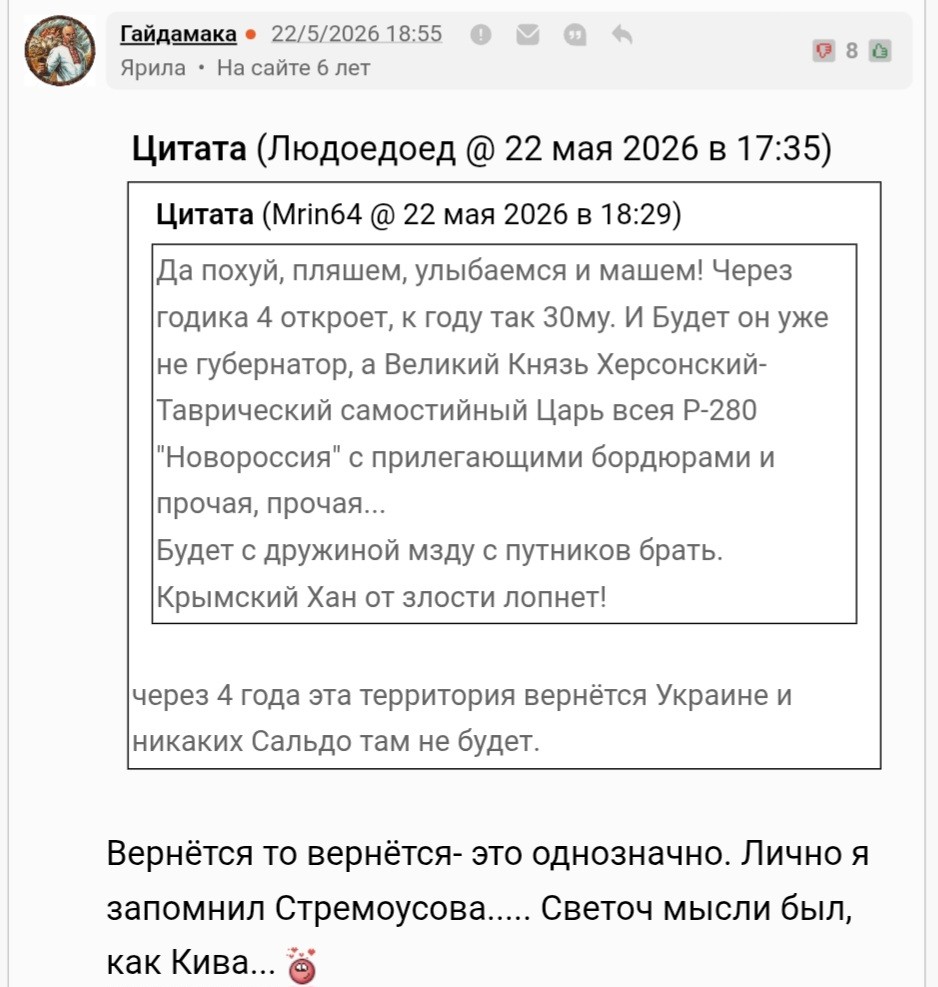938x987 pixels.
Task: Send a private message via the envelope icon
Action: tap(528, 35)
